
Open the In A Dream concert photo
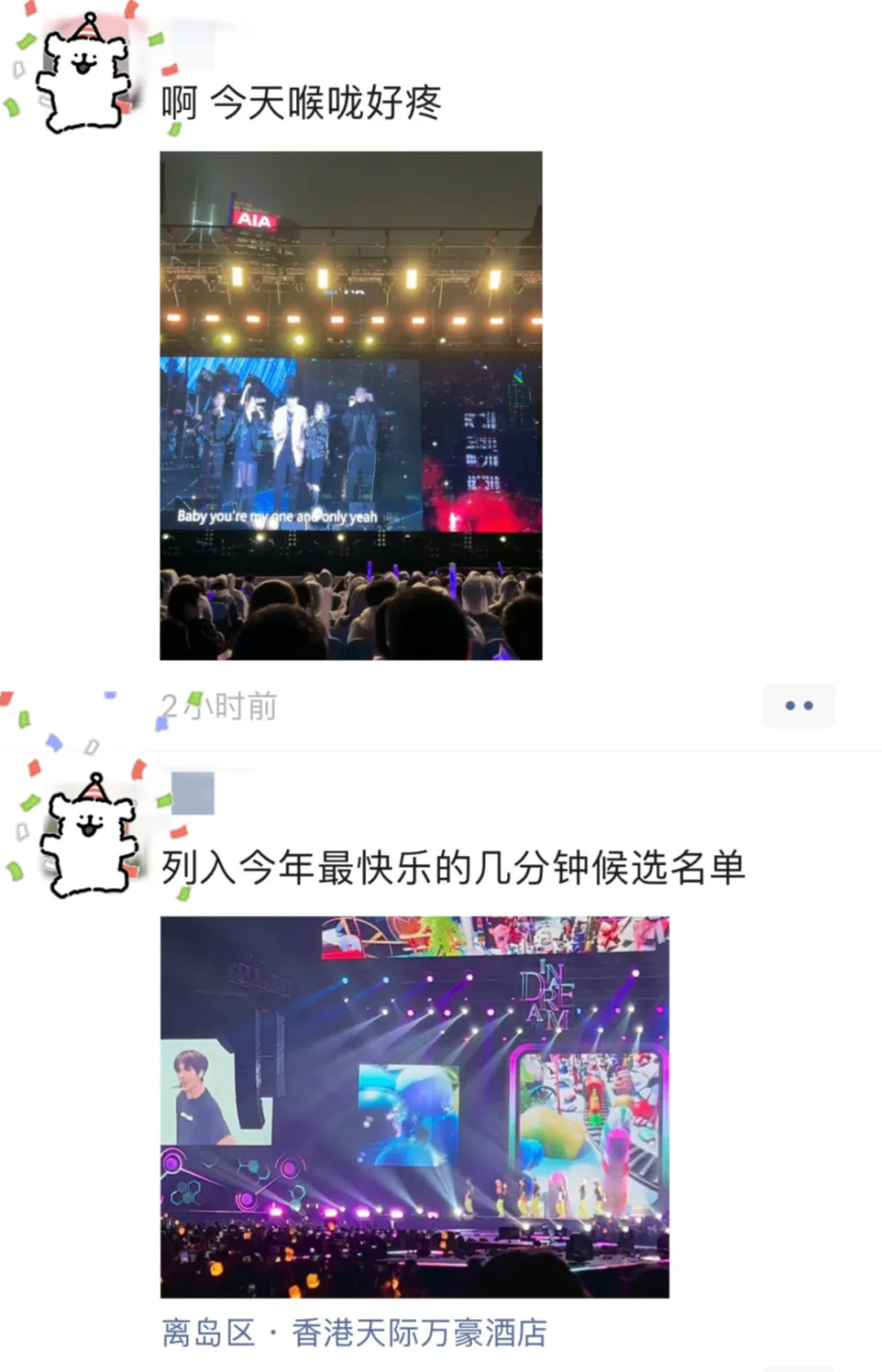[x=415, y=1107]
